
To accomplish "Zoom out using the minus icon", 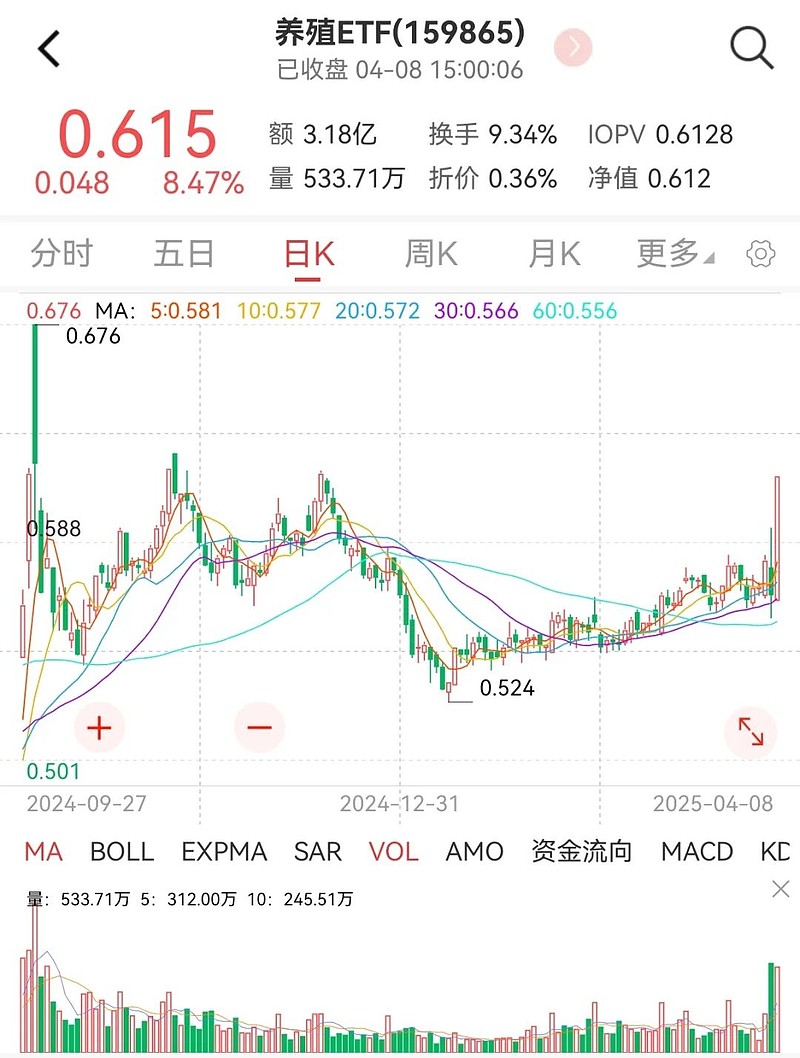I will tap(259, 727).
